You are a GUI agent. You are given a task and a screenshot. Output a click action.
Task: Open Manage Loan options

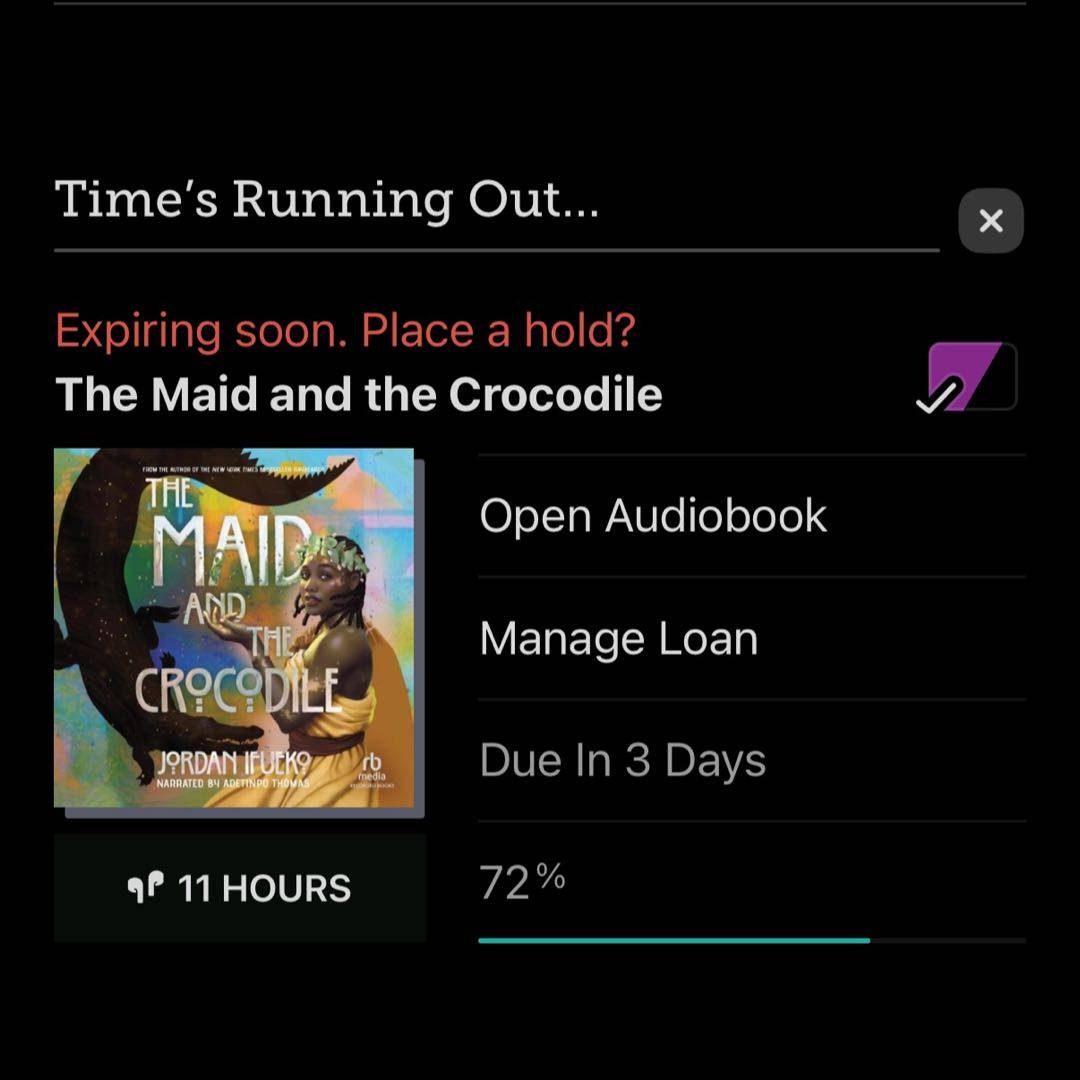click(619, 639)
